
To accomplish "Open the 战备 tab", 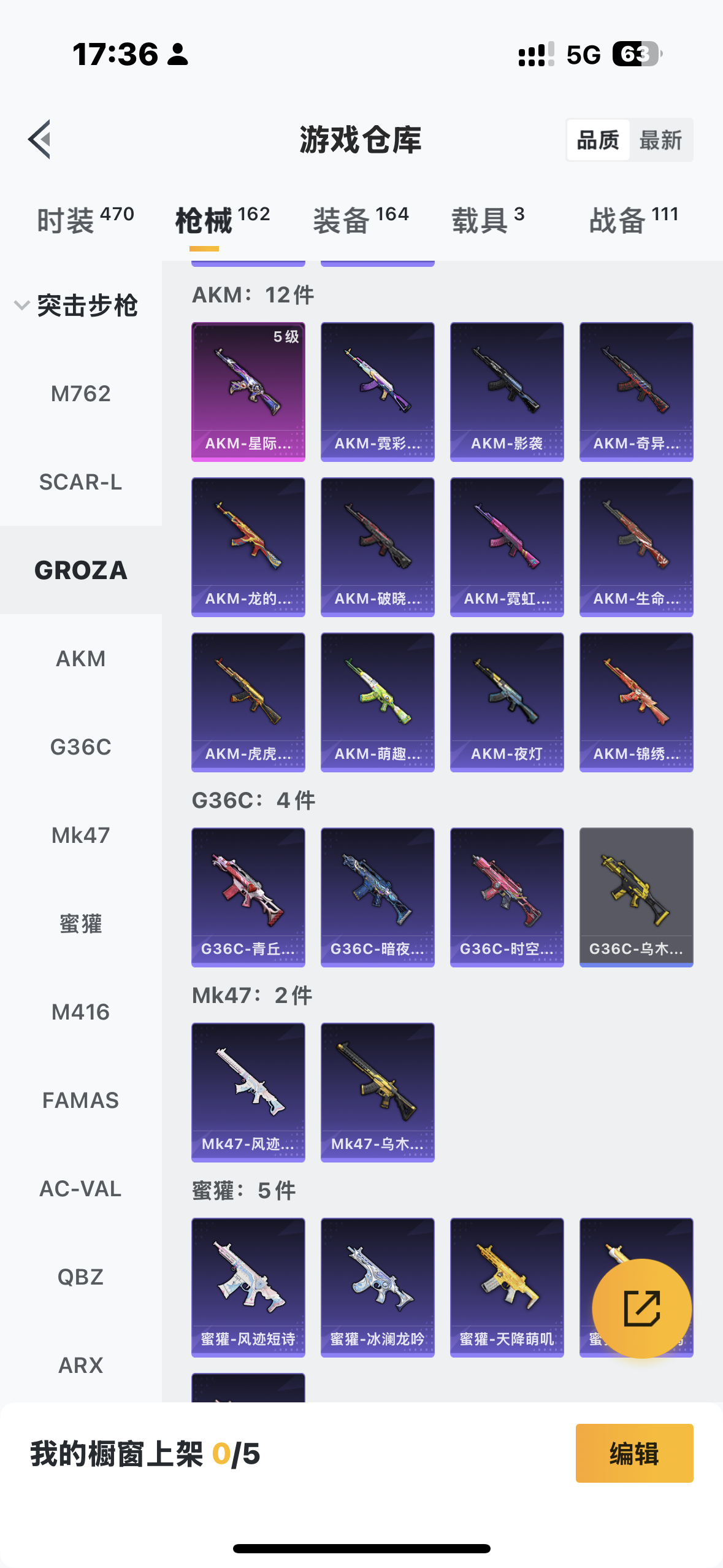I will coord(633,220).
